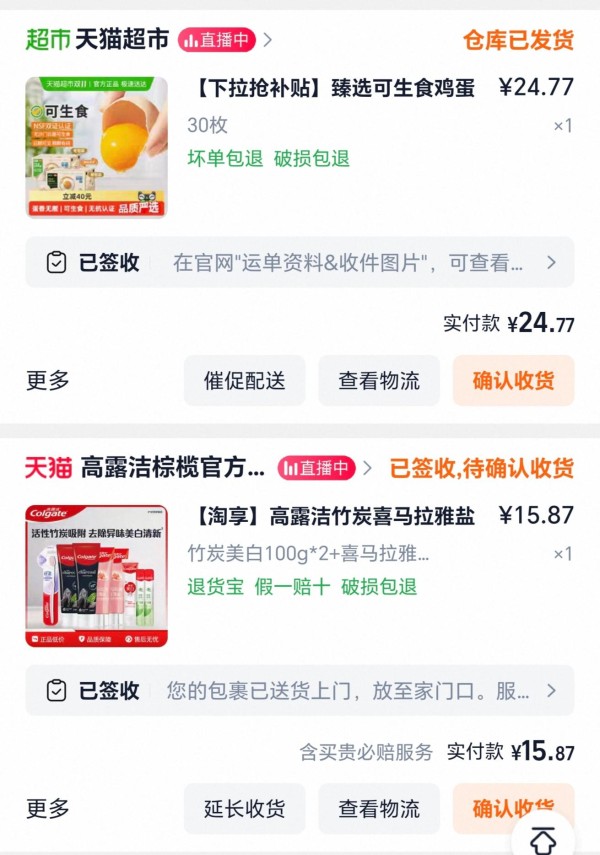Confirm receipt of the egg order
This screenshot has height=855, width=600.
pyautogui.click(x=513, y=381)
